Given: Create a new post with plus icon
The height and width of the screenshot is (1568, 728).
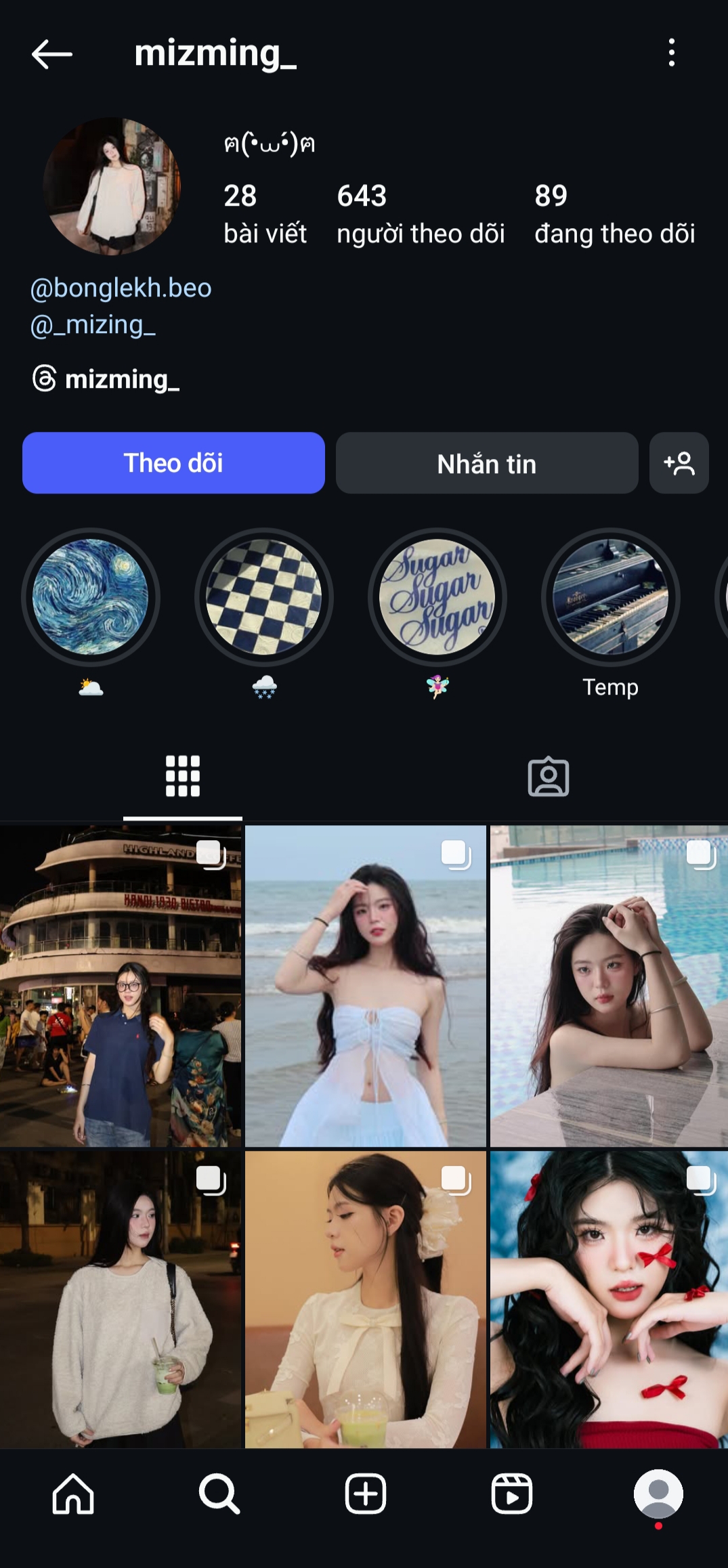Looking at the screenshot, I should pos(365,1494).
